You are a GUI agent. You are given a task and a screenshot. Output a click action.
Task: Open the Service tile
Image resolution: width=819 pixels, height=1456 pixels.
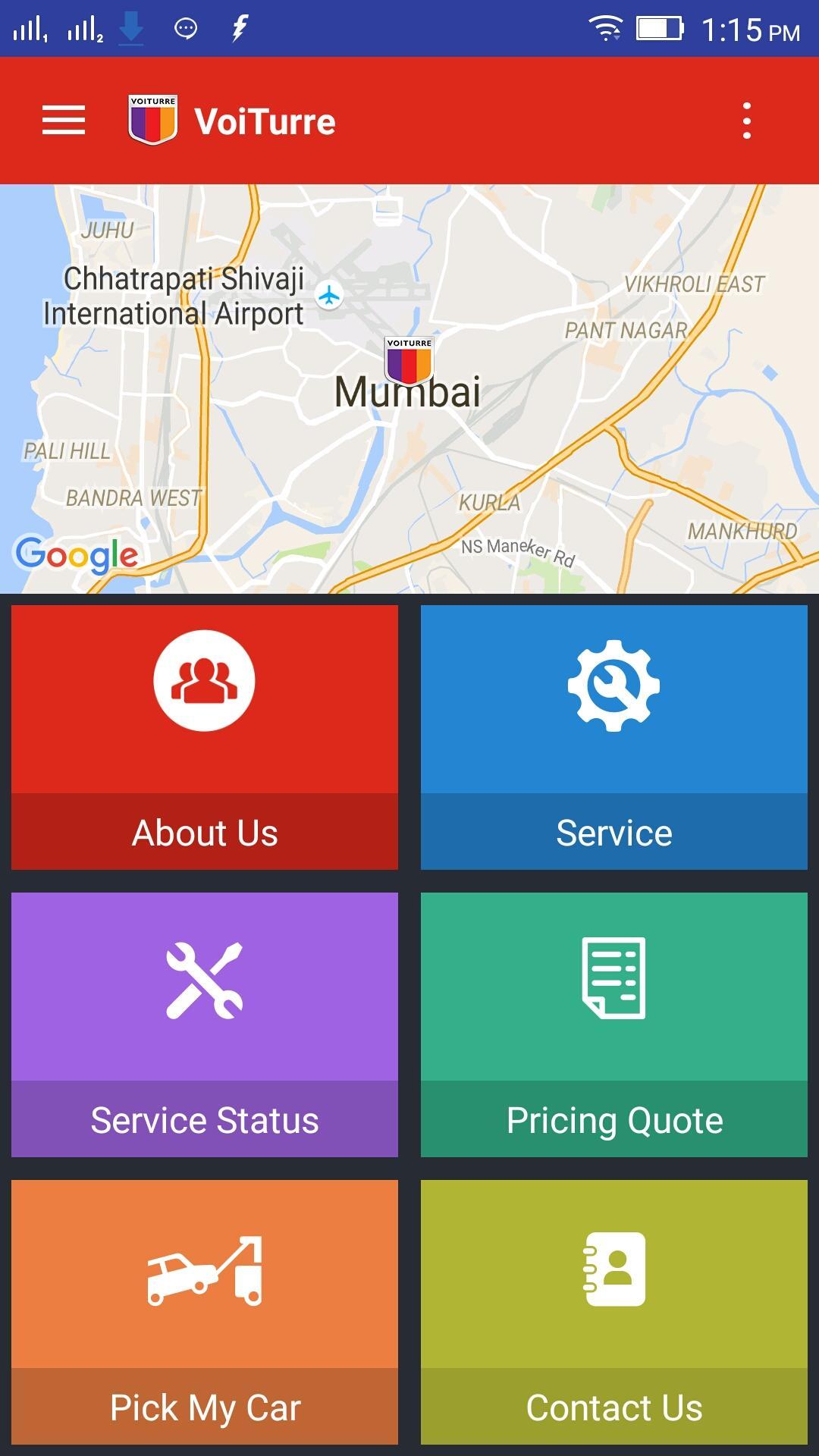pyautogui.click(x=613, y=736)
